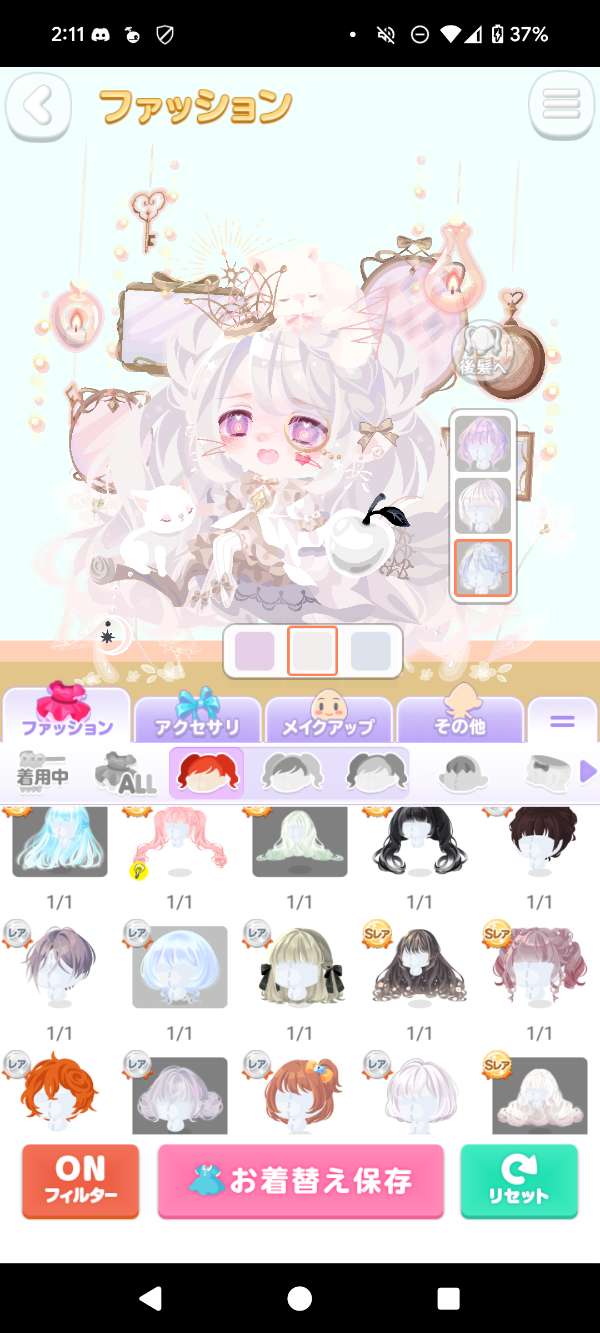This screenshot has width=600, height=1333.
Task: Toggle the ON フィルター button
Action: (80, 1181)
